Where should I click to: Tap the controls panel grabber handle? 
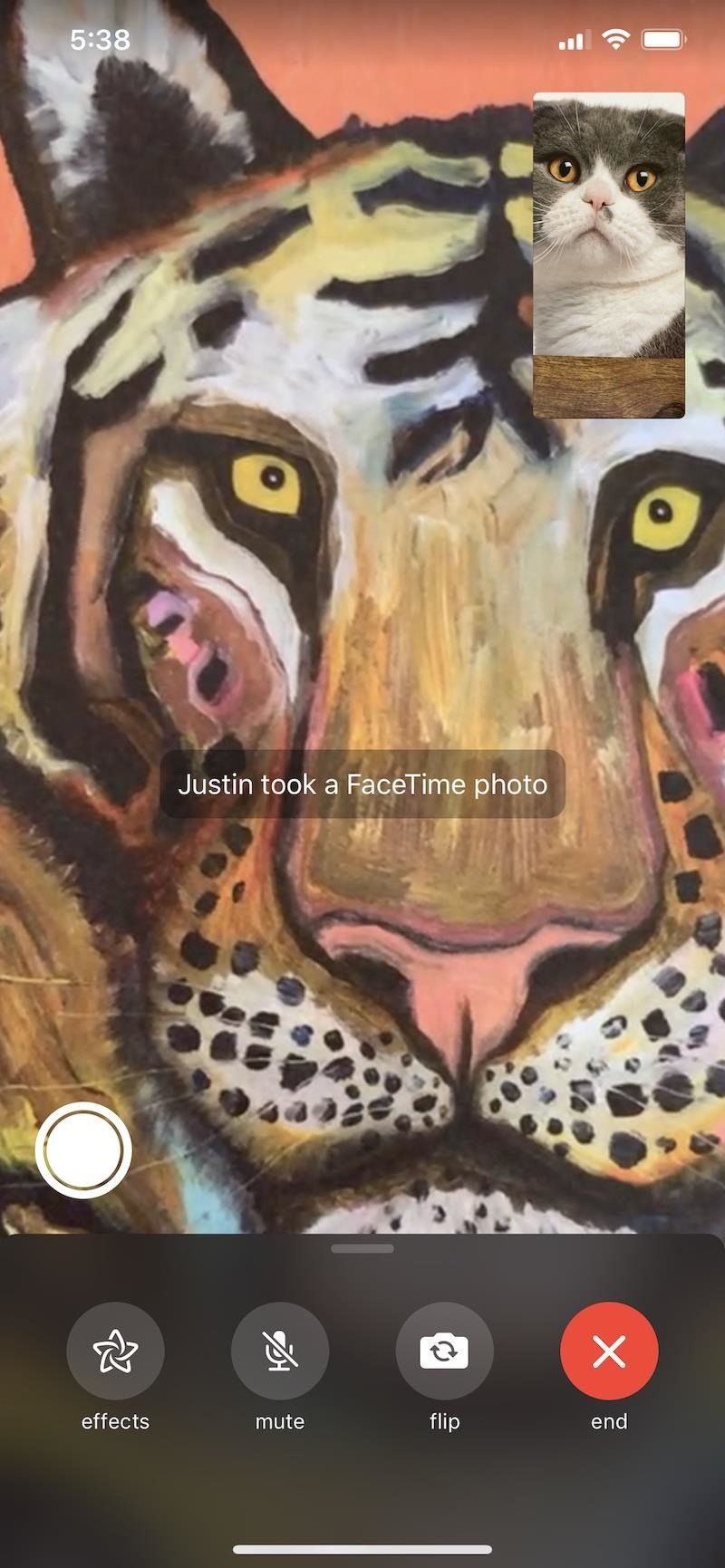coord(362,1248)
